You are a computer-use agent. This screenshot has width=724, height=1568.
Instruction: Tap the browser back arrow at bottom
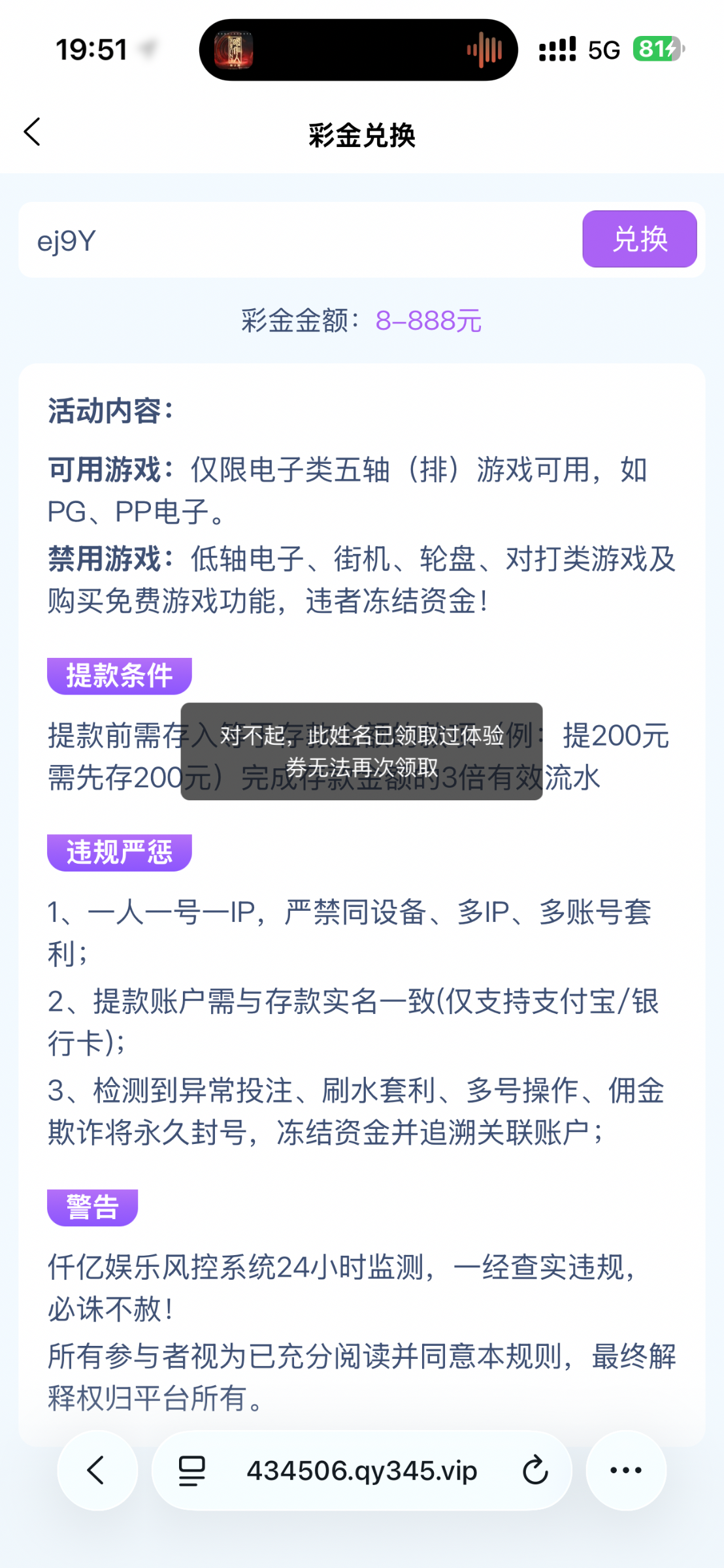coord(97,1471)
